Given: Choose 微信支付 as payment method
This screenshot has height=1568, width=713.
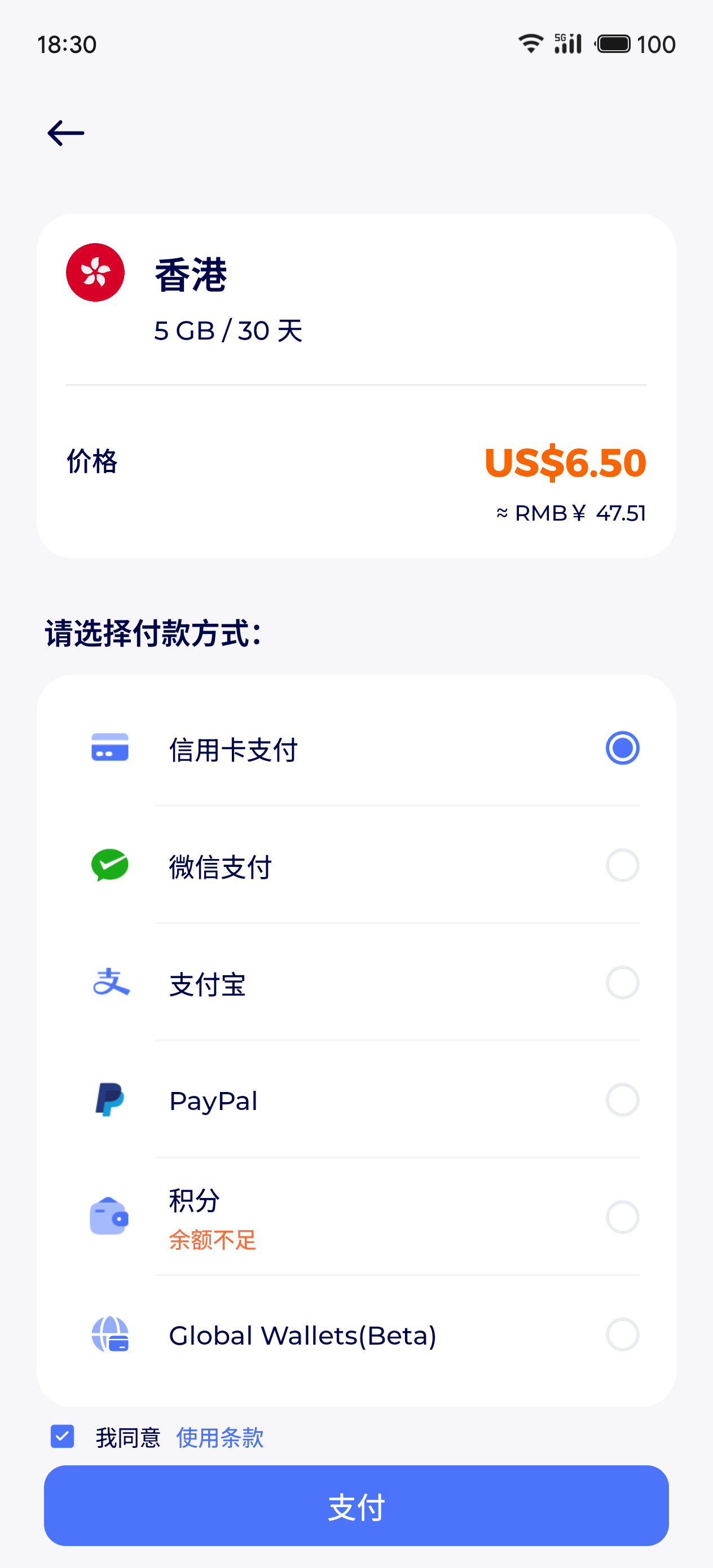Looking at the screenshot, I should (x=622, y=866).
